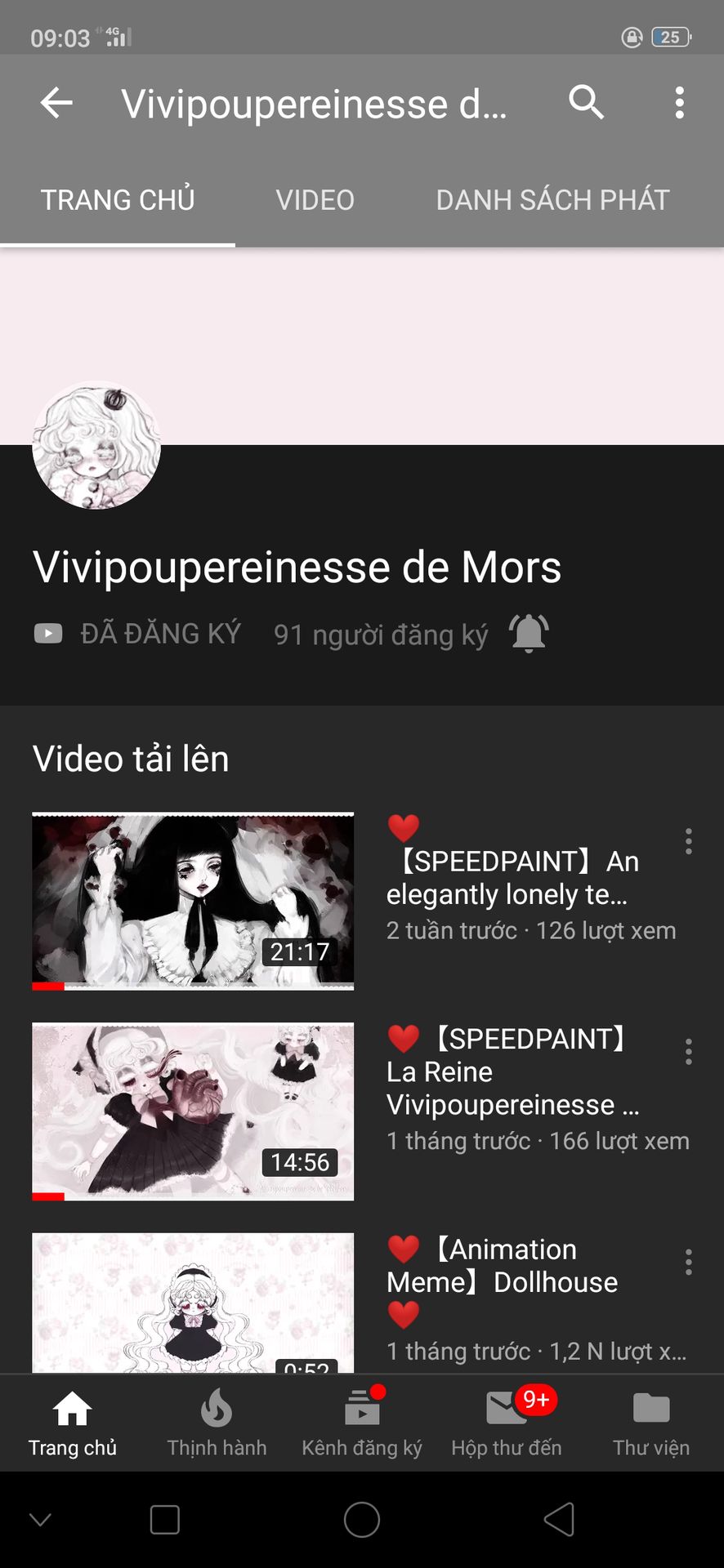The image size is (724, 1568).
Task: Open Thịnh hành in bottom navigation
Action: pyautogui.click(x=217, y=1423)
